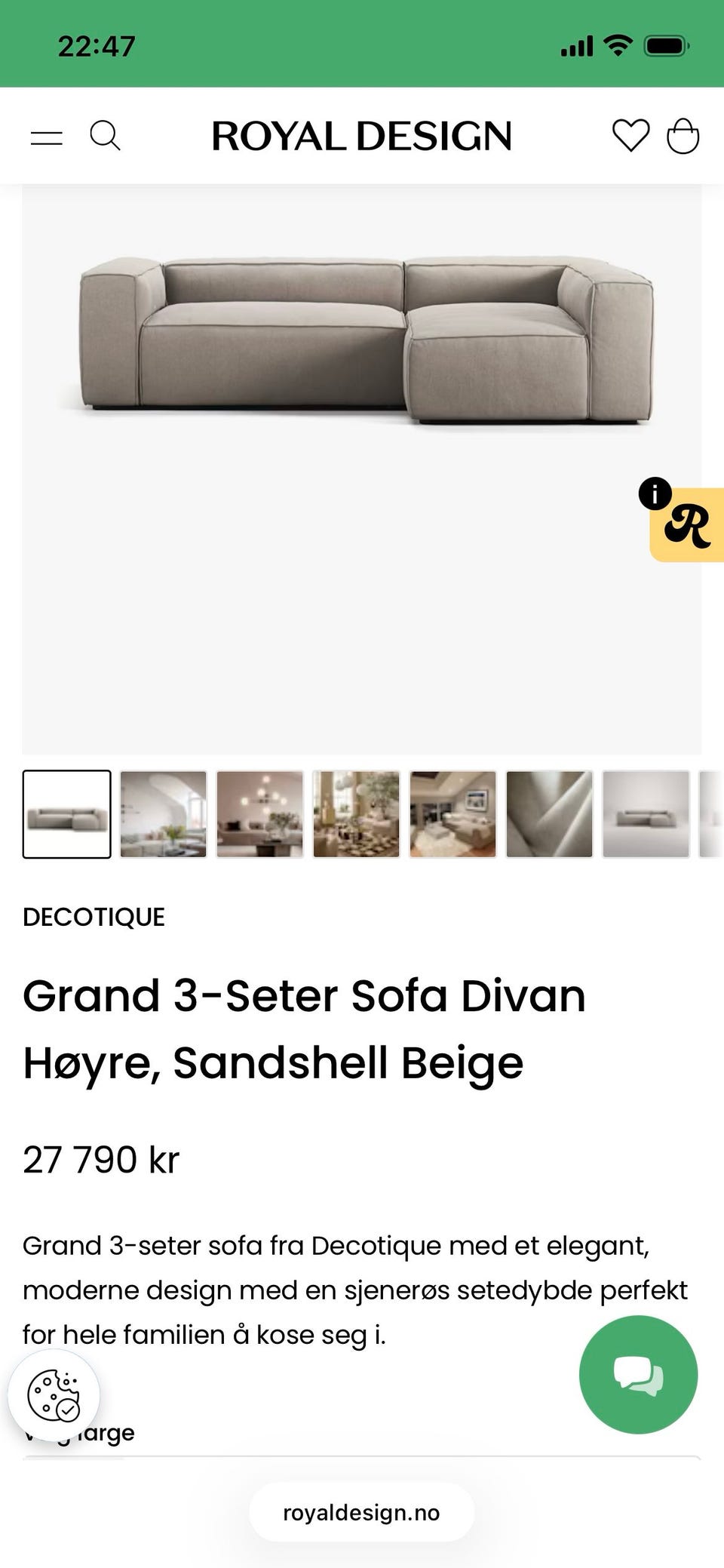Click the royaldesign.no address bar
The width and height of the screenshot is (724, 1568).
(360, 1512)
